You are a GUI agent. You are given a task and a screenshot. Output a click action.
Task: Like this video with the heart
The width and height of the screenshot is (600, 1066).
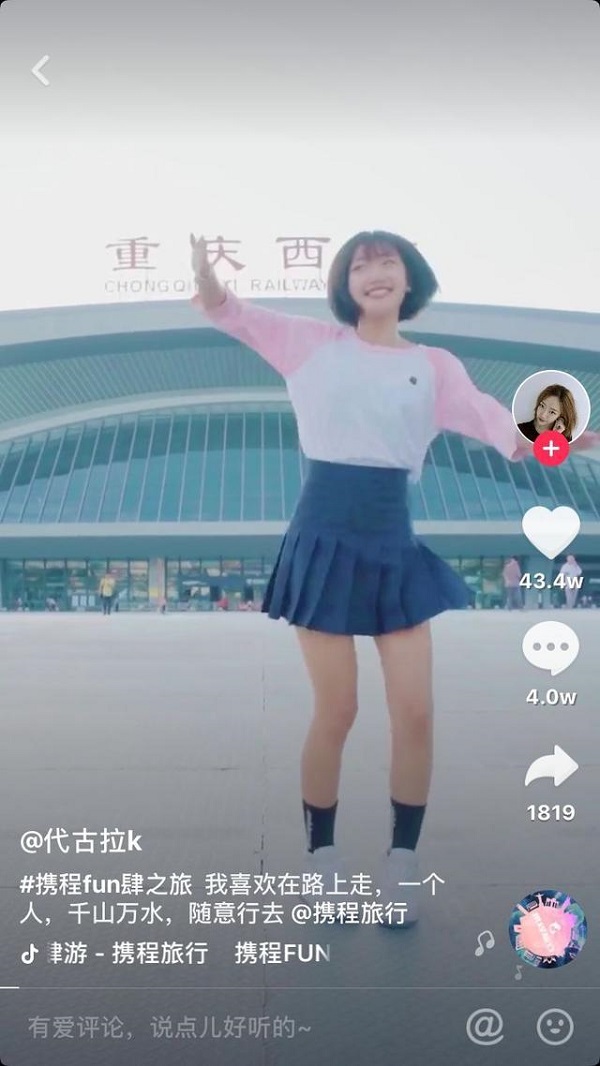[x=551, y=532]
